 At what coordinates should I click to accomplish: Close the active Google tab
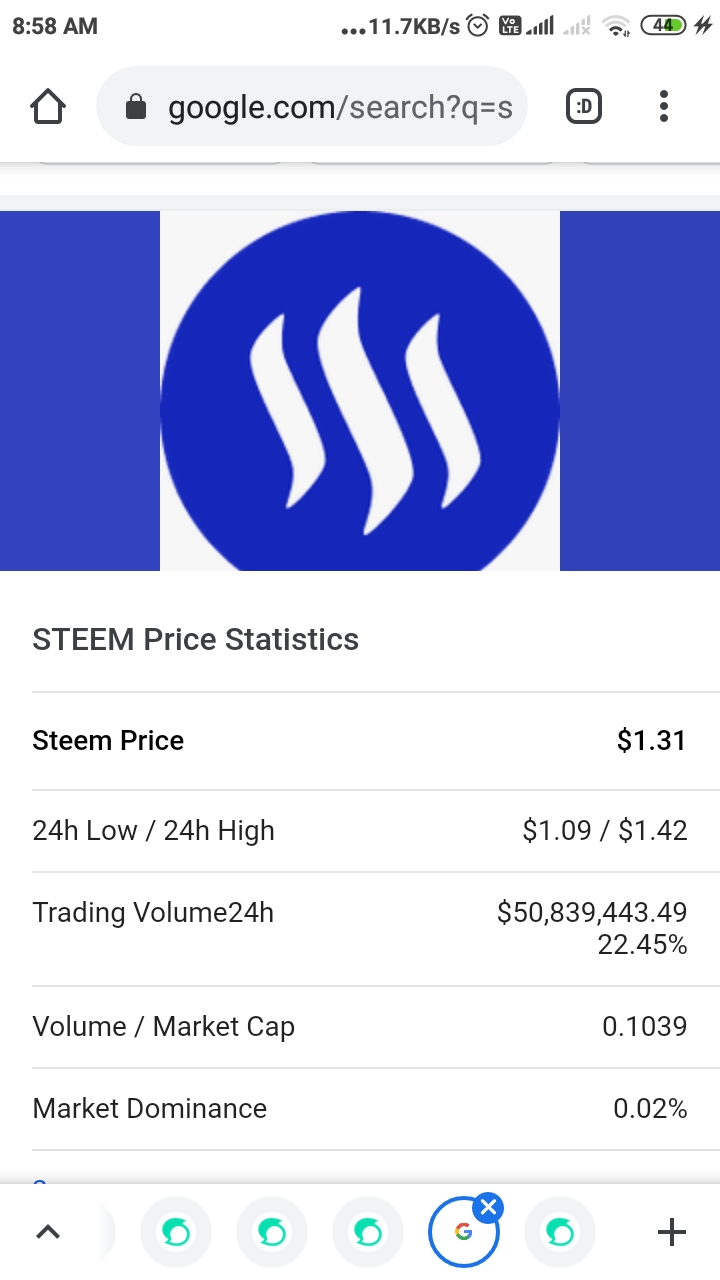point(488,1208)
